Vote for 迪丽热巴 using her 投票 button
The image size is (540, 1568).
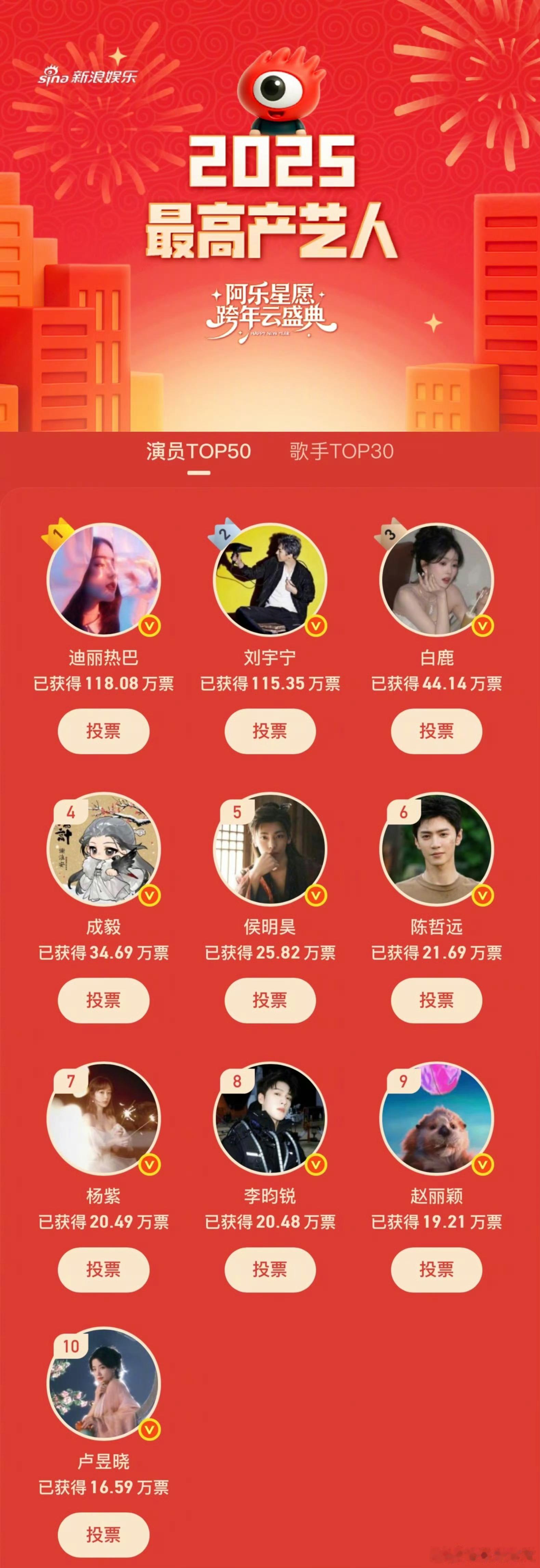click(x=103, y=732)
